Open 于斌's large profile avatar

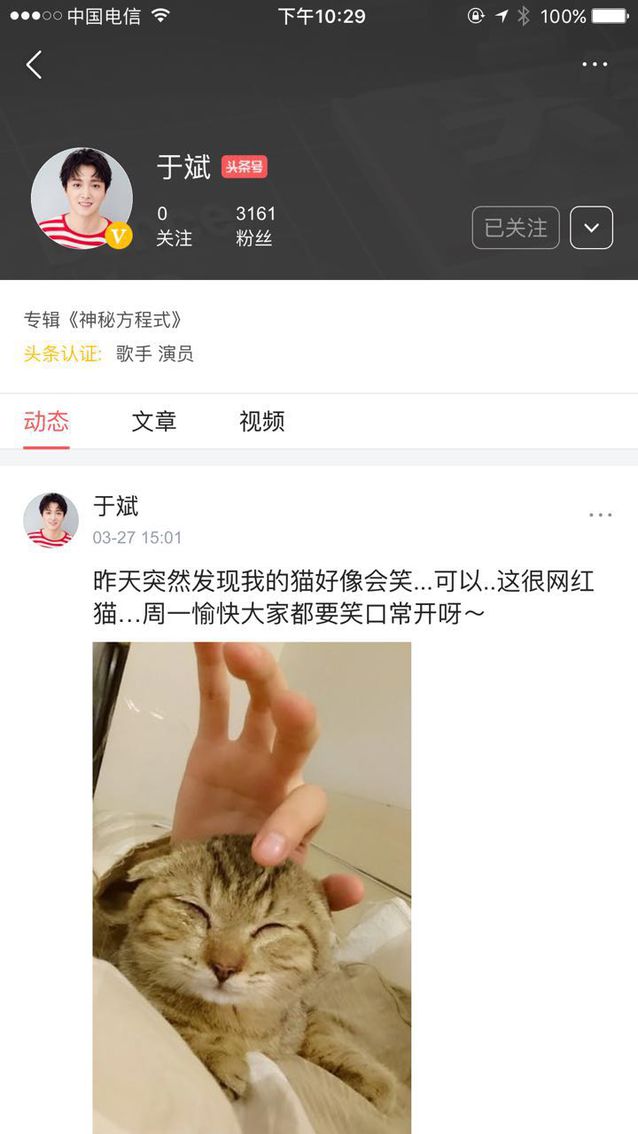coord(82,198)
